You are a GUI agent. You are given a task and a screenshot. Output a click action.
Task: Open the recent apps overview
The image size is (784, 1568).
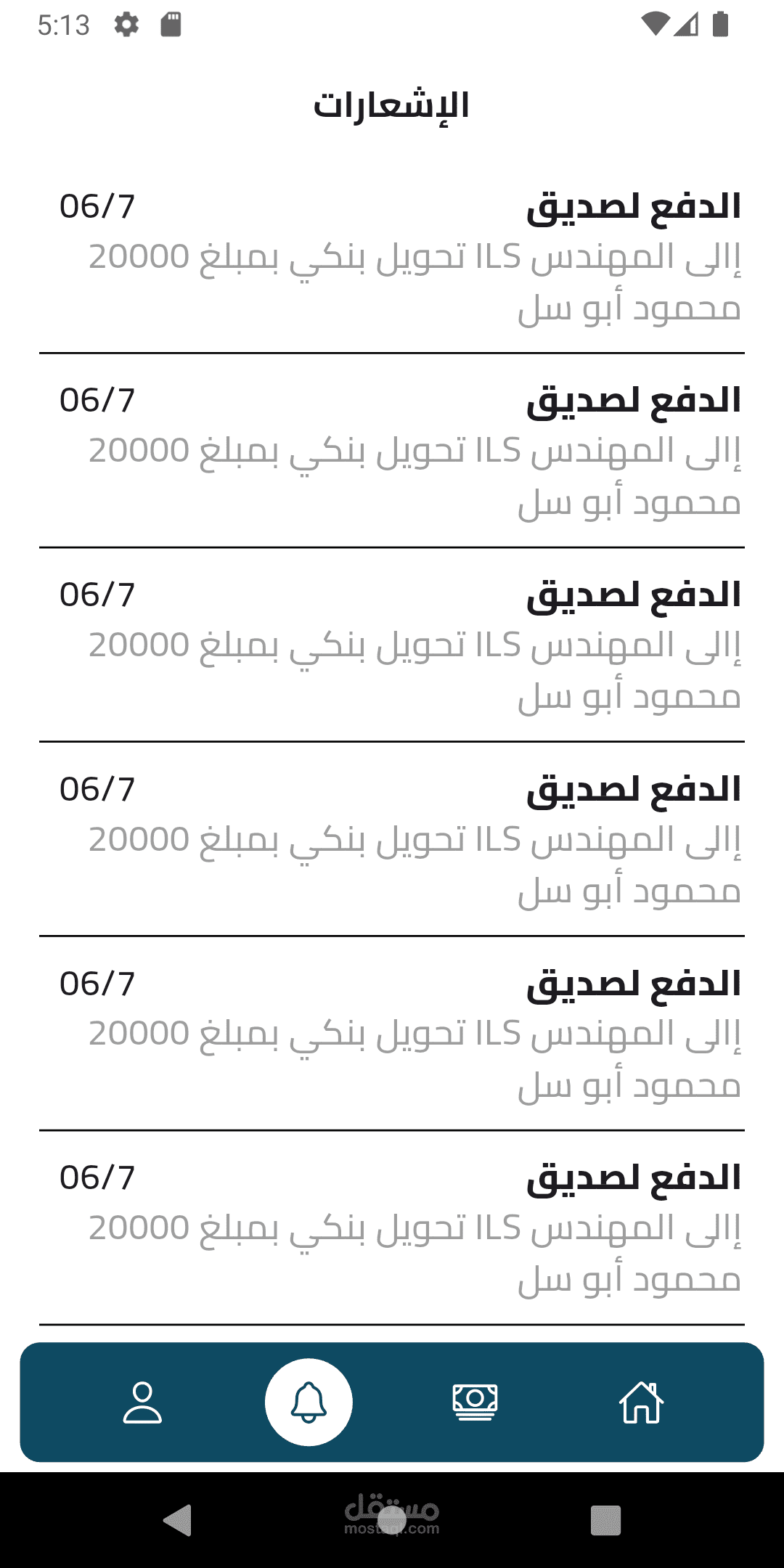tap(605, 1519)
